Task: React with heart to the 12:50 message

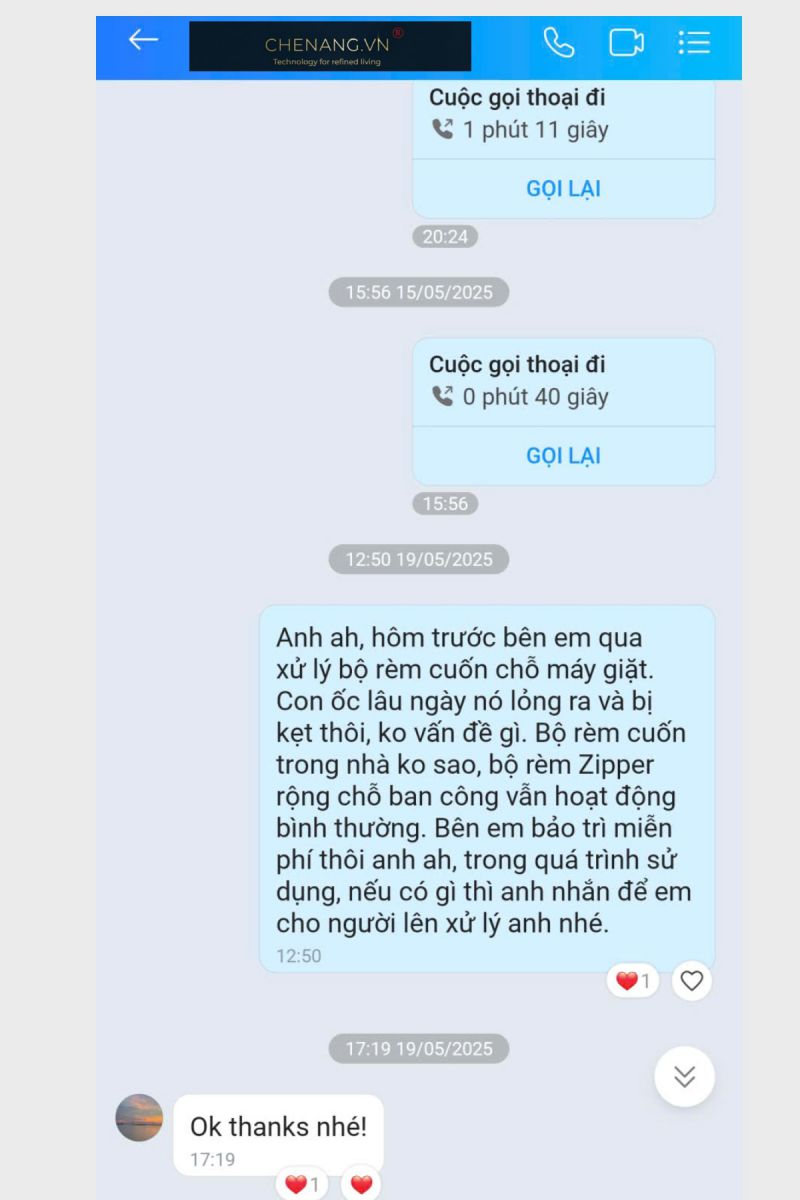Action: click(x=691, y=981)
